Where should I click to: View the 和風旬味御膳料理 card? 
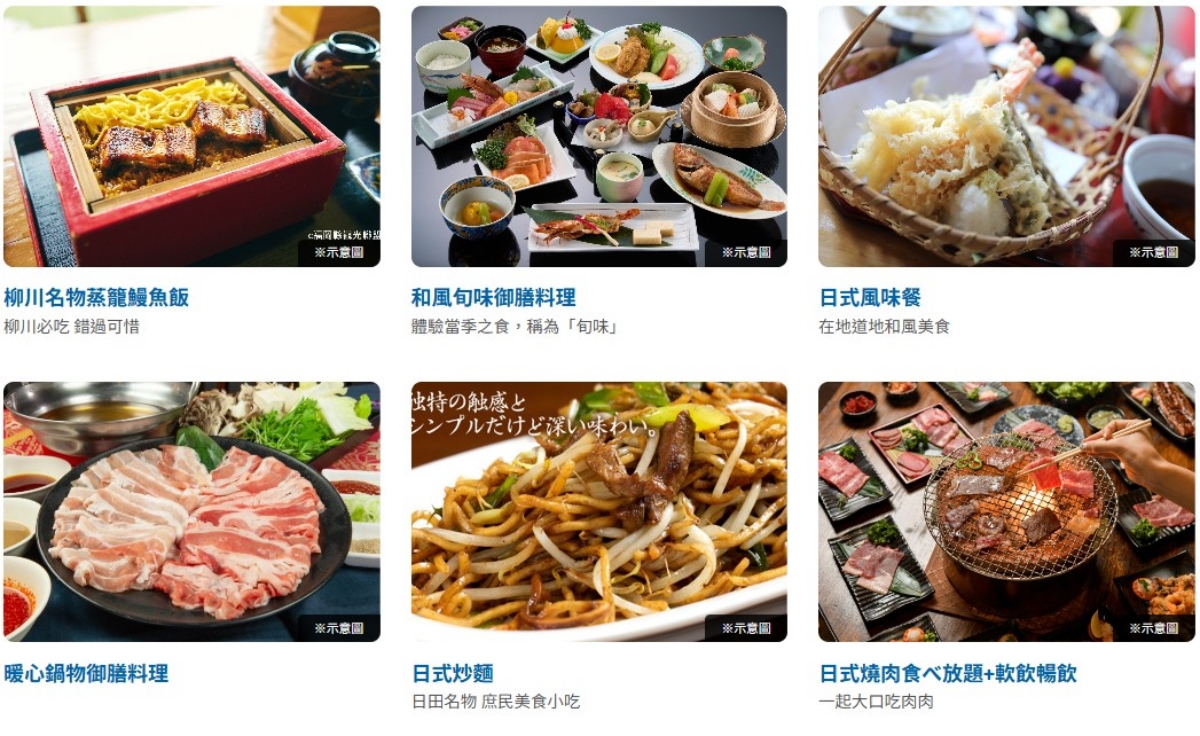point(599,137)
